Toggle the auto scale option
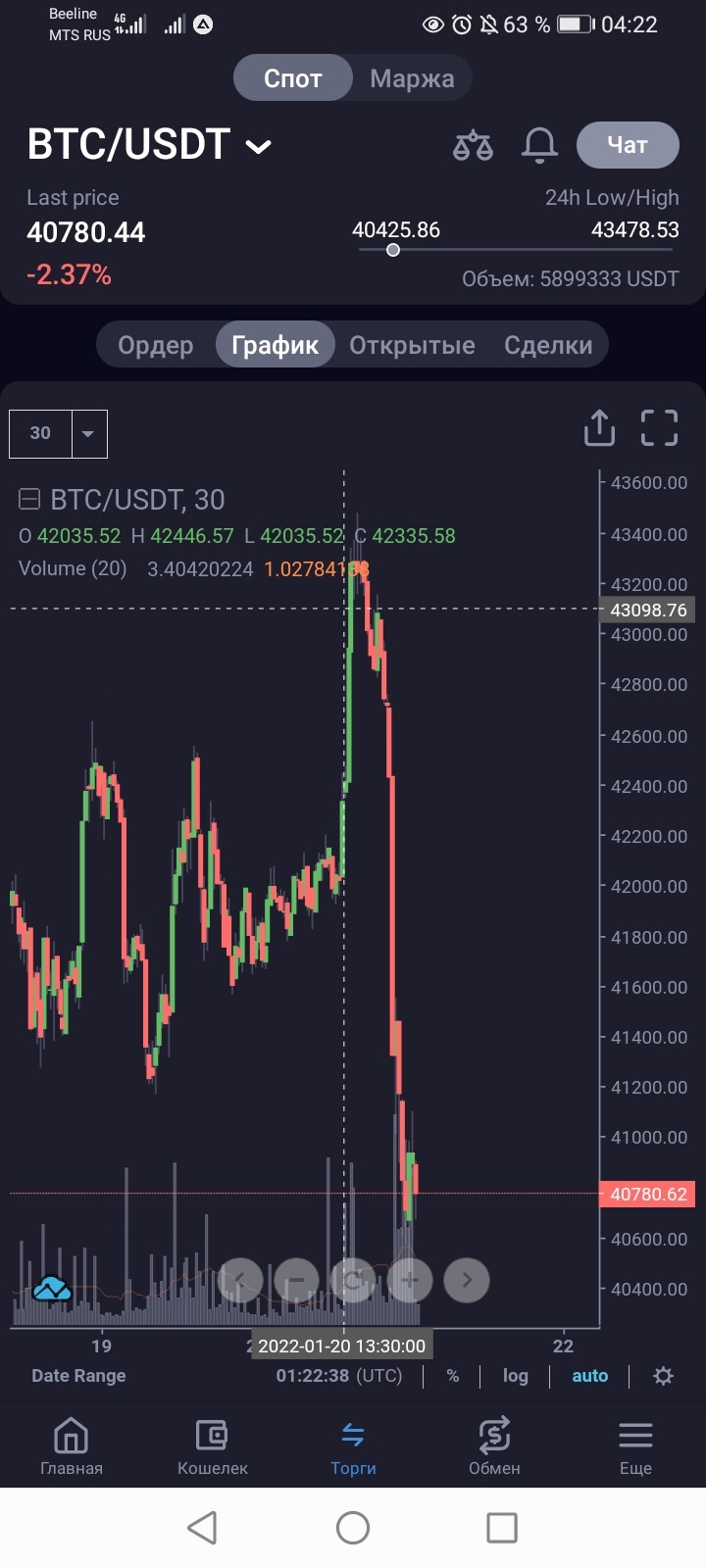This screenshot has height=1568, width=706. (590, 1376)
